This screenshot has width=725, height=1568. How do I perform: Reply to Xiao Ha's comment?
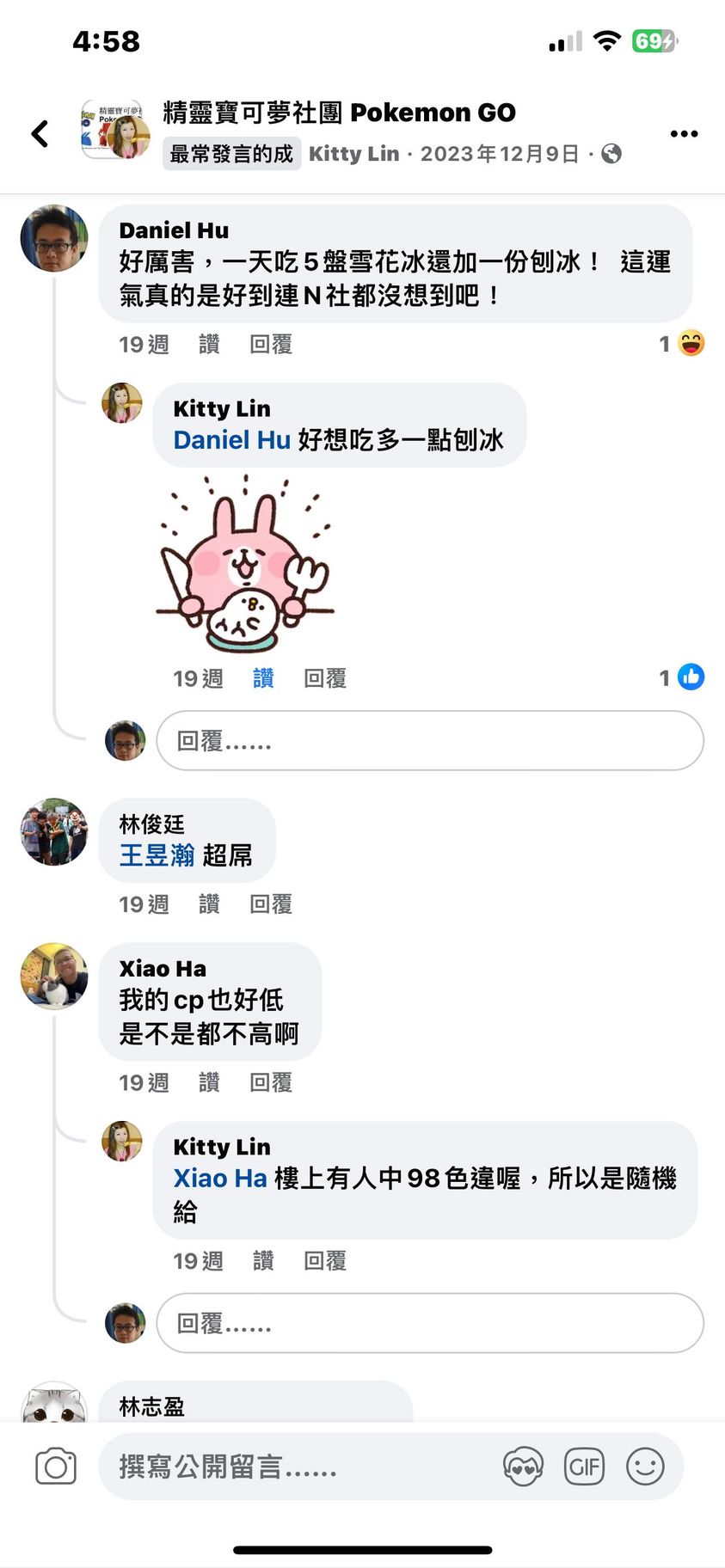click(x=271, y=1083)
